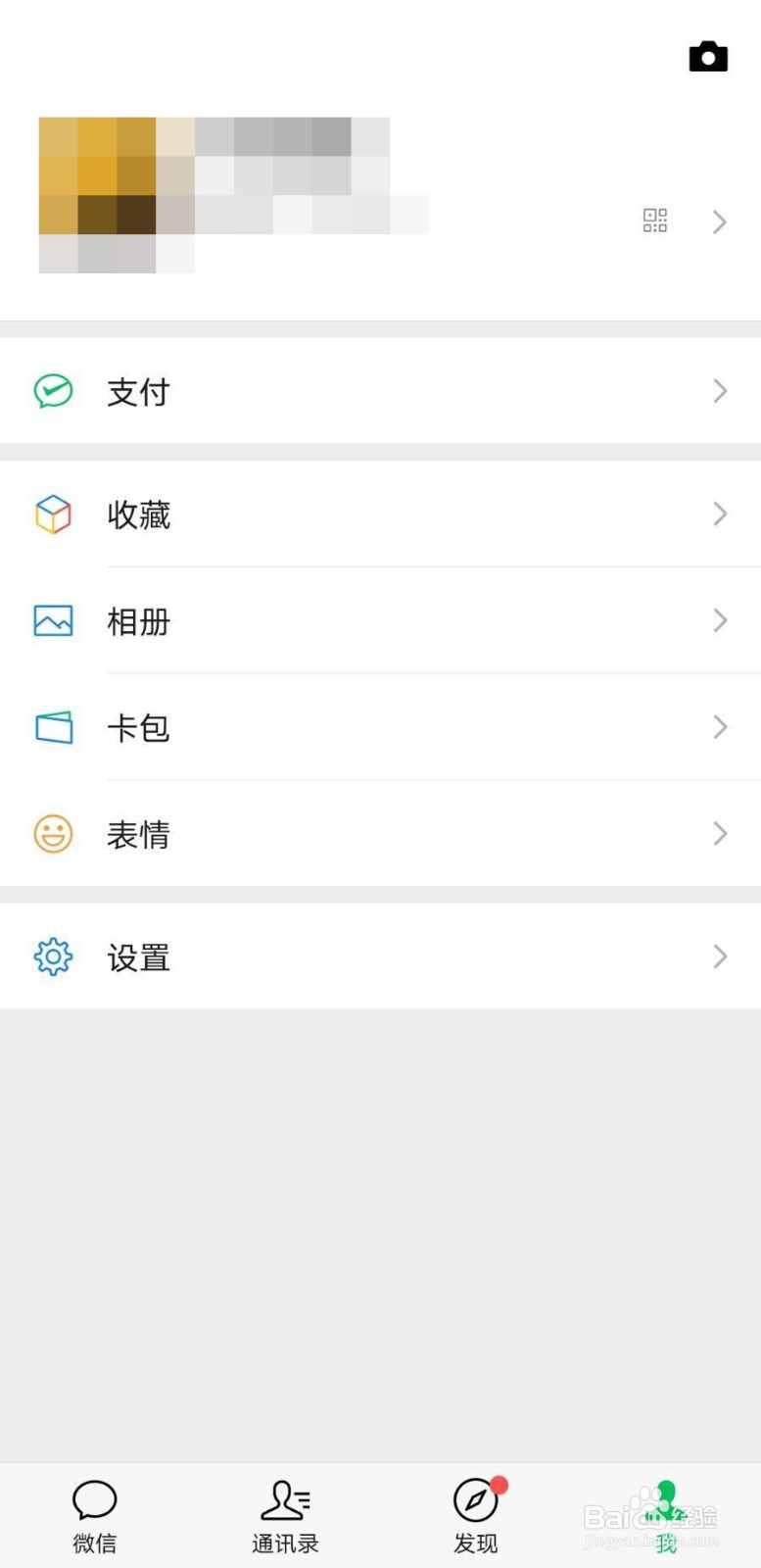
Task: Switch to the 发现 discover tab
Action: [x=476, y=1515]
